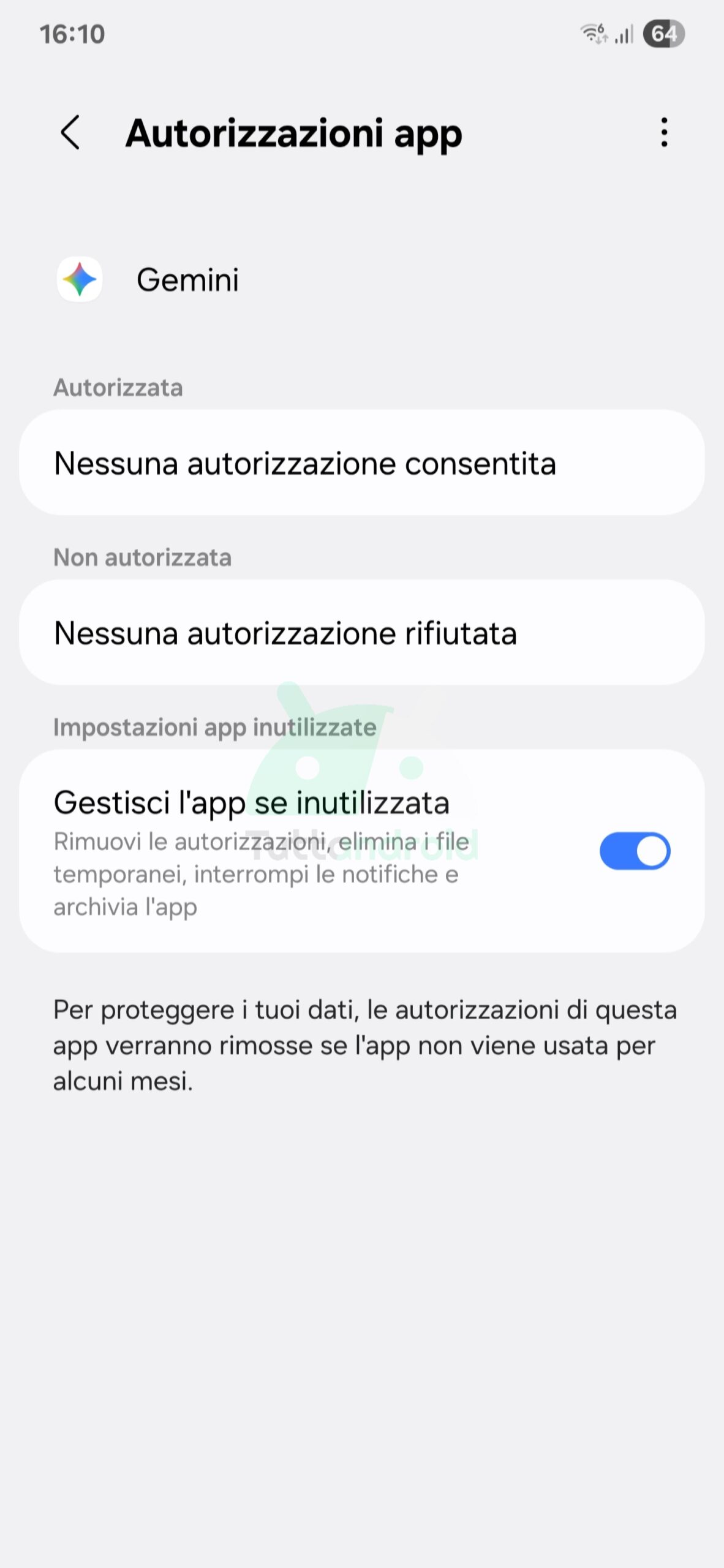Screen dimensions: 724x1568
Task: Open the three-dot overflow menu
Action: click(x=664, y=132)
